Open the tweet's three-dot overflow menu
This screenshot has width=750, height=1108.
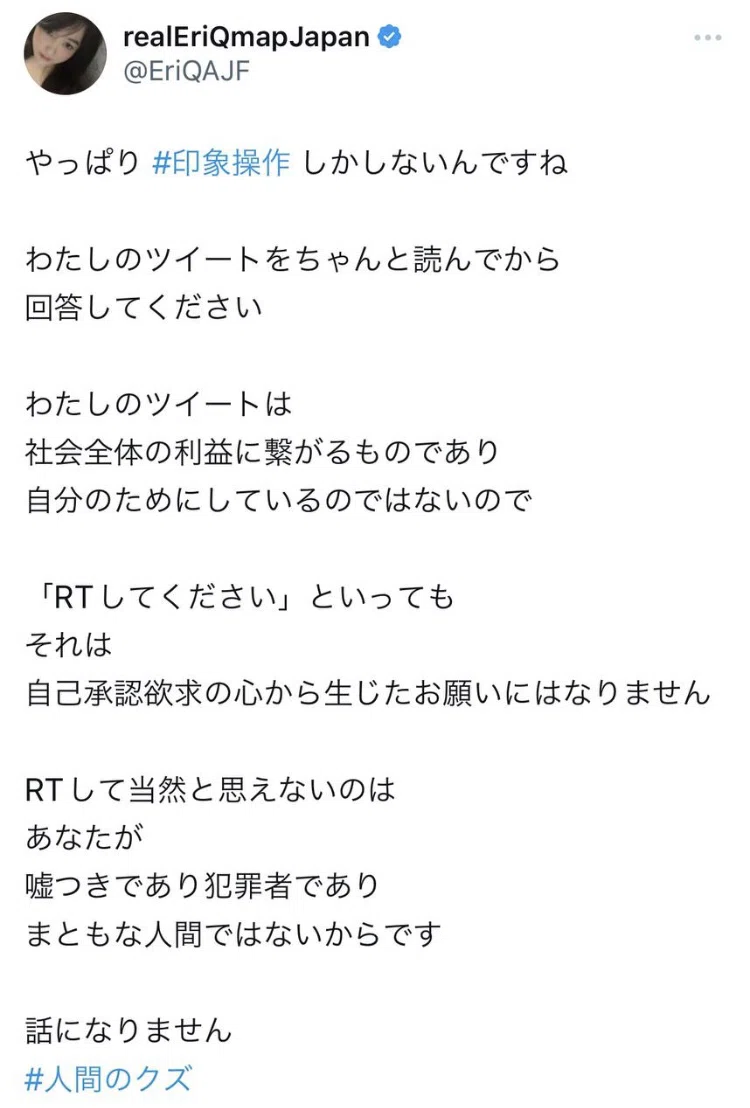(x=707, y=37)
